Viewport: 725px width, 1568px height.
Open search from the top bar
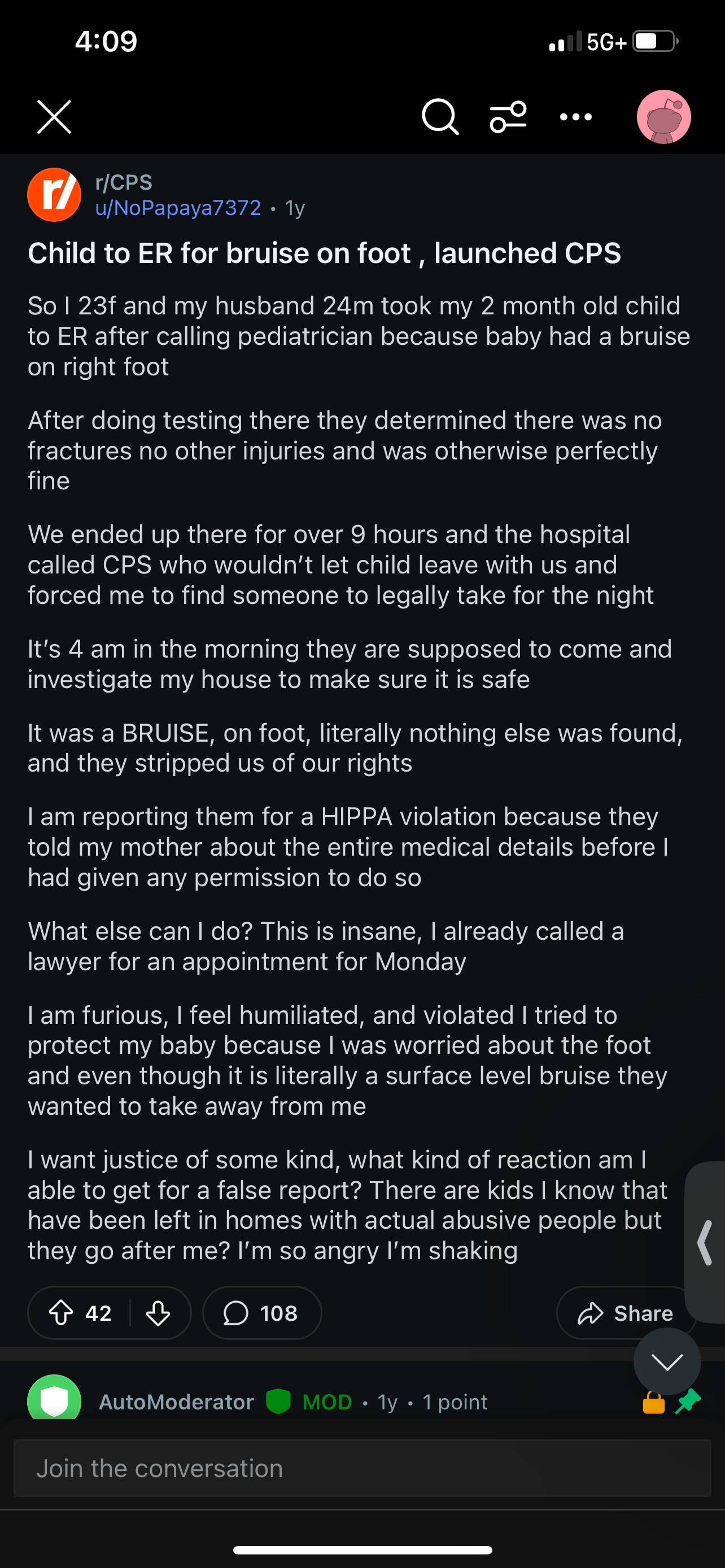pyautogui.click(x=439, y=116)
